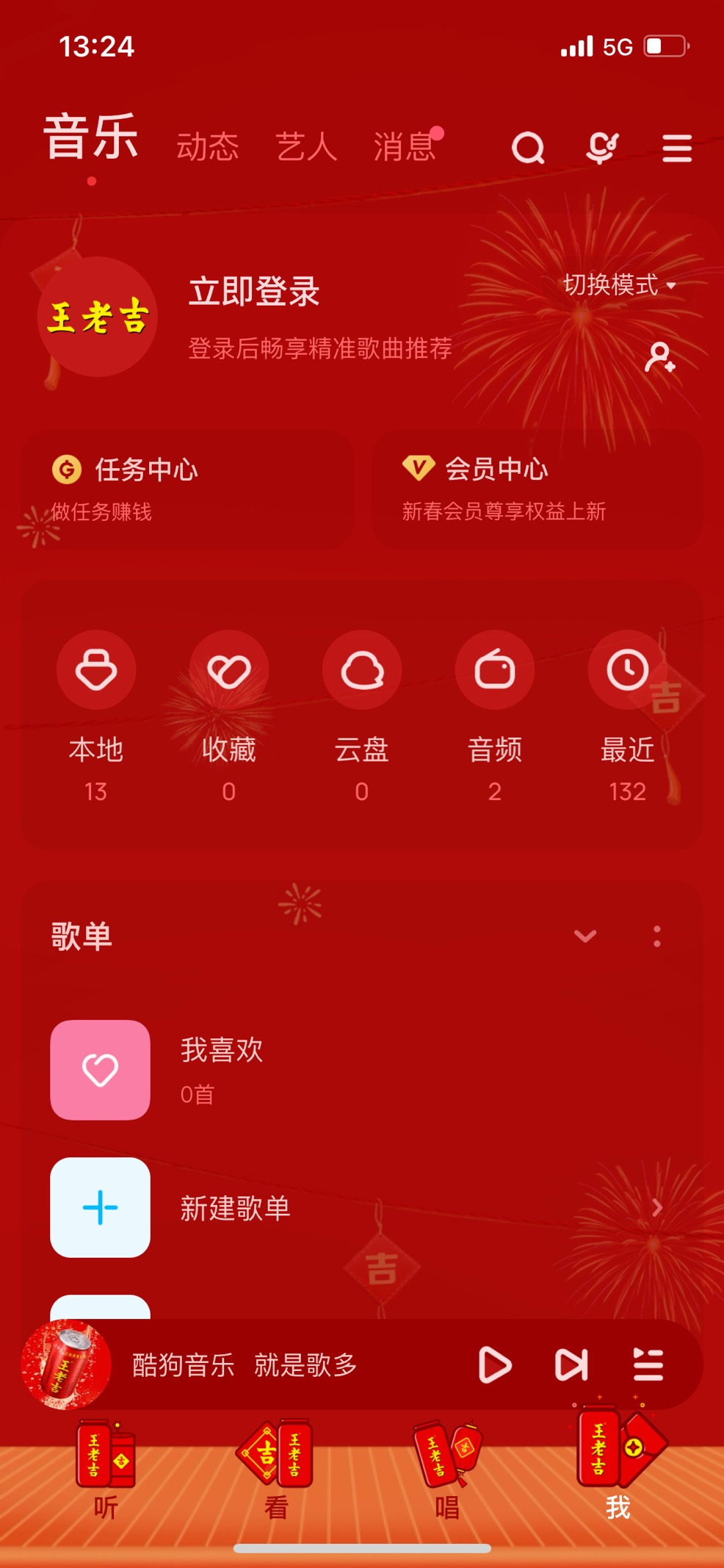The image size is (724, 1568).
Task: Open 会员中心 card
Action: click(537, 489)
